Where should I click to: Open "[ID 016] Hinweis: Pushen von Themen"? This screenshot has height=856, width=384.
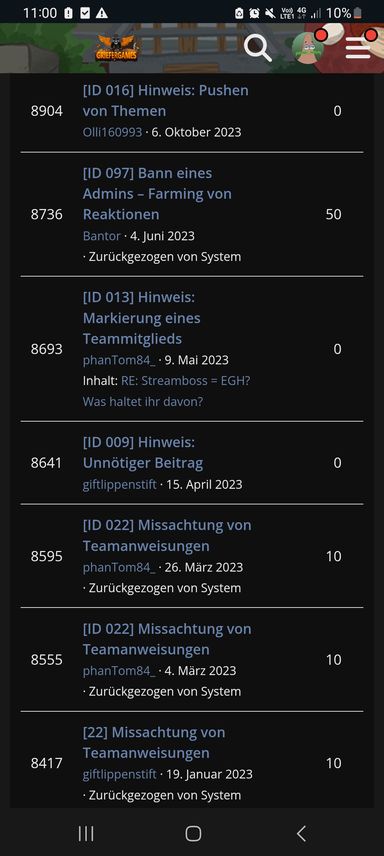(166, 100)
